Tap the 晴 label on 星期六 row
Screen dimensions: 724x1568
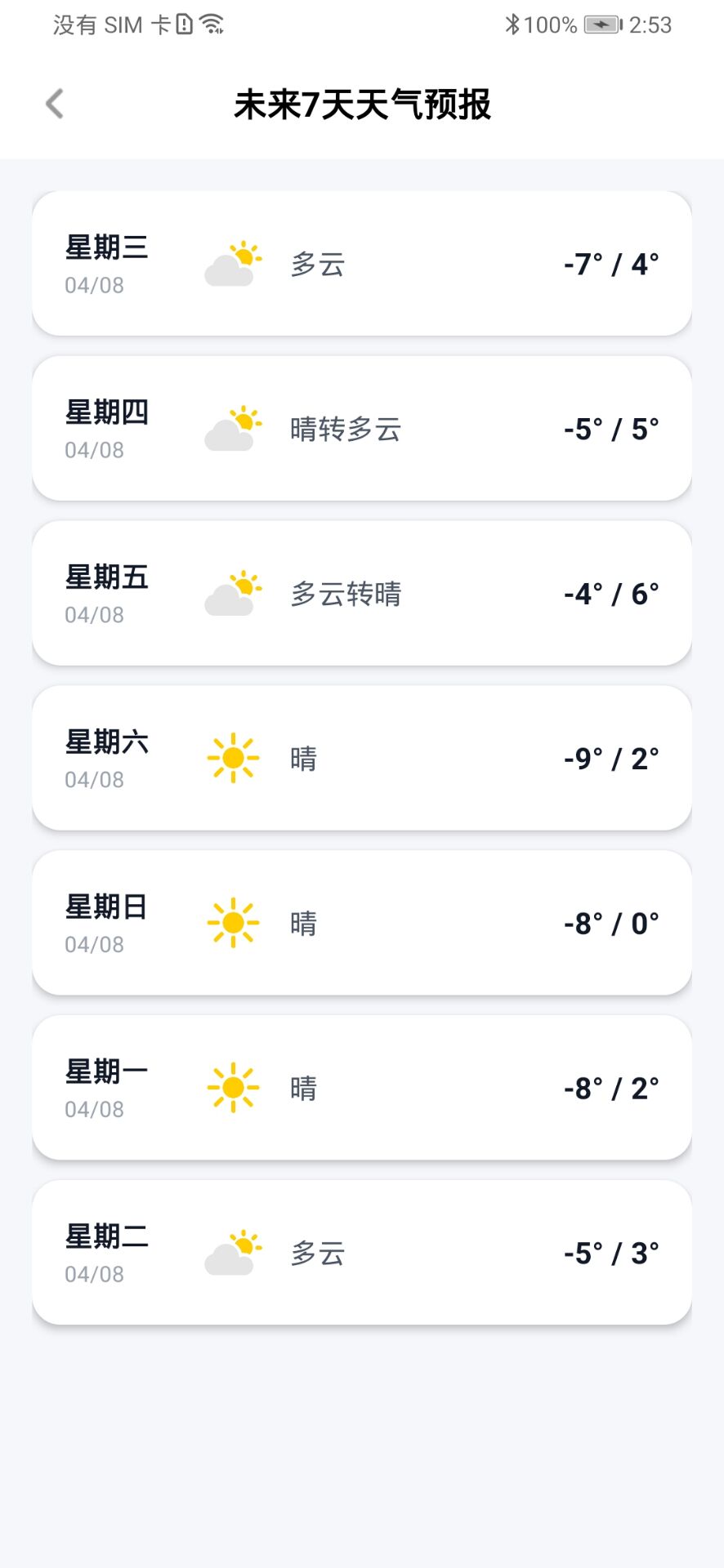pyautogui.click(x=302, y=757)
